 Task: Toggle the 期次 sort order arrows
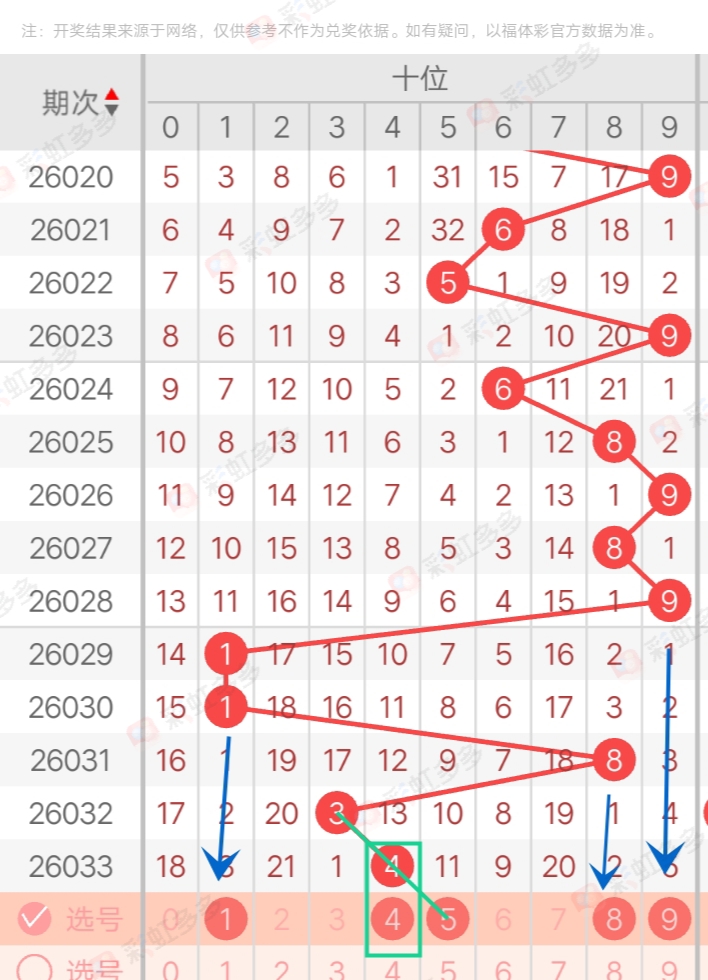111,101
